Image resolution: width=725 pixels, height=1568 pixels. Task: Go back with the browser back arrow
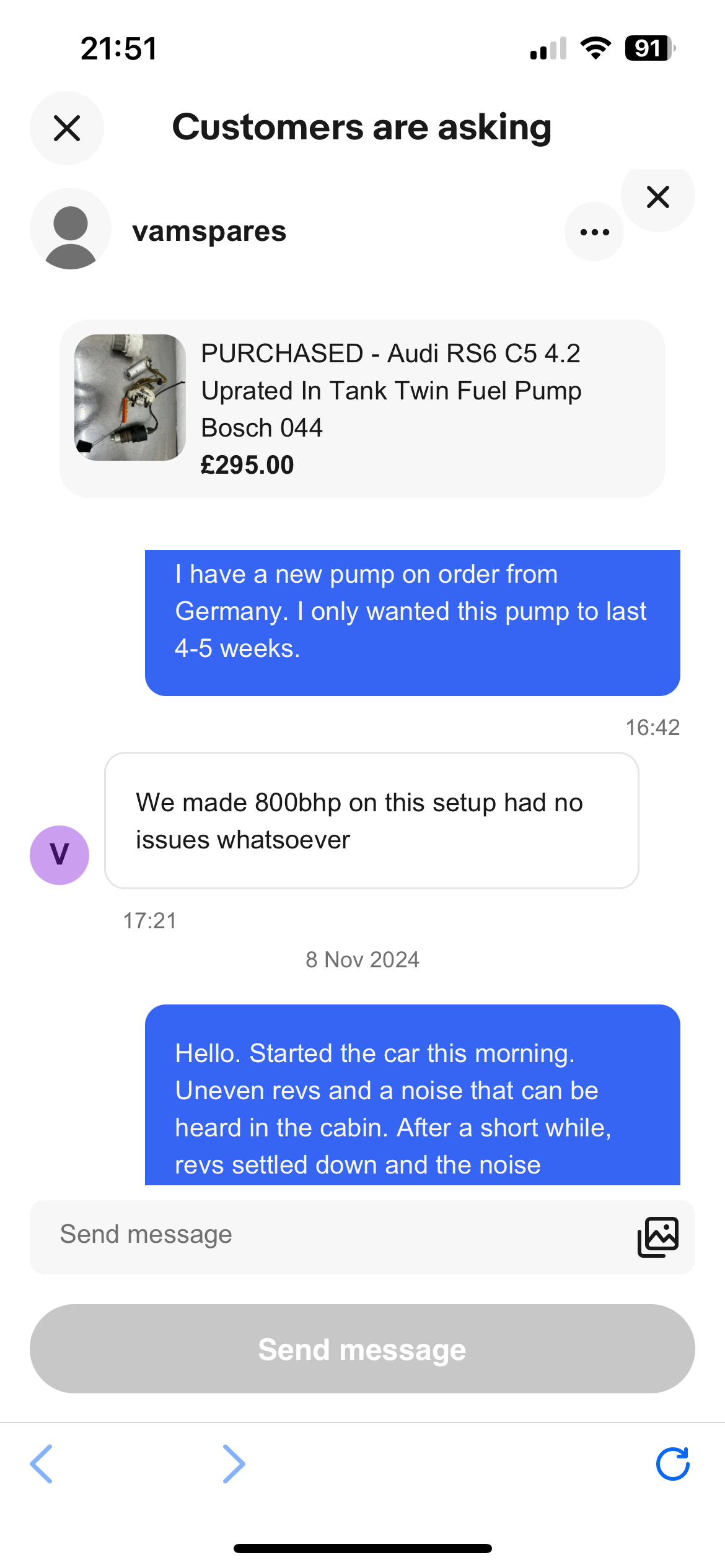point(42,1463)
